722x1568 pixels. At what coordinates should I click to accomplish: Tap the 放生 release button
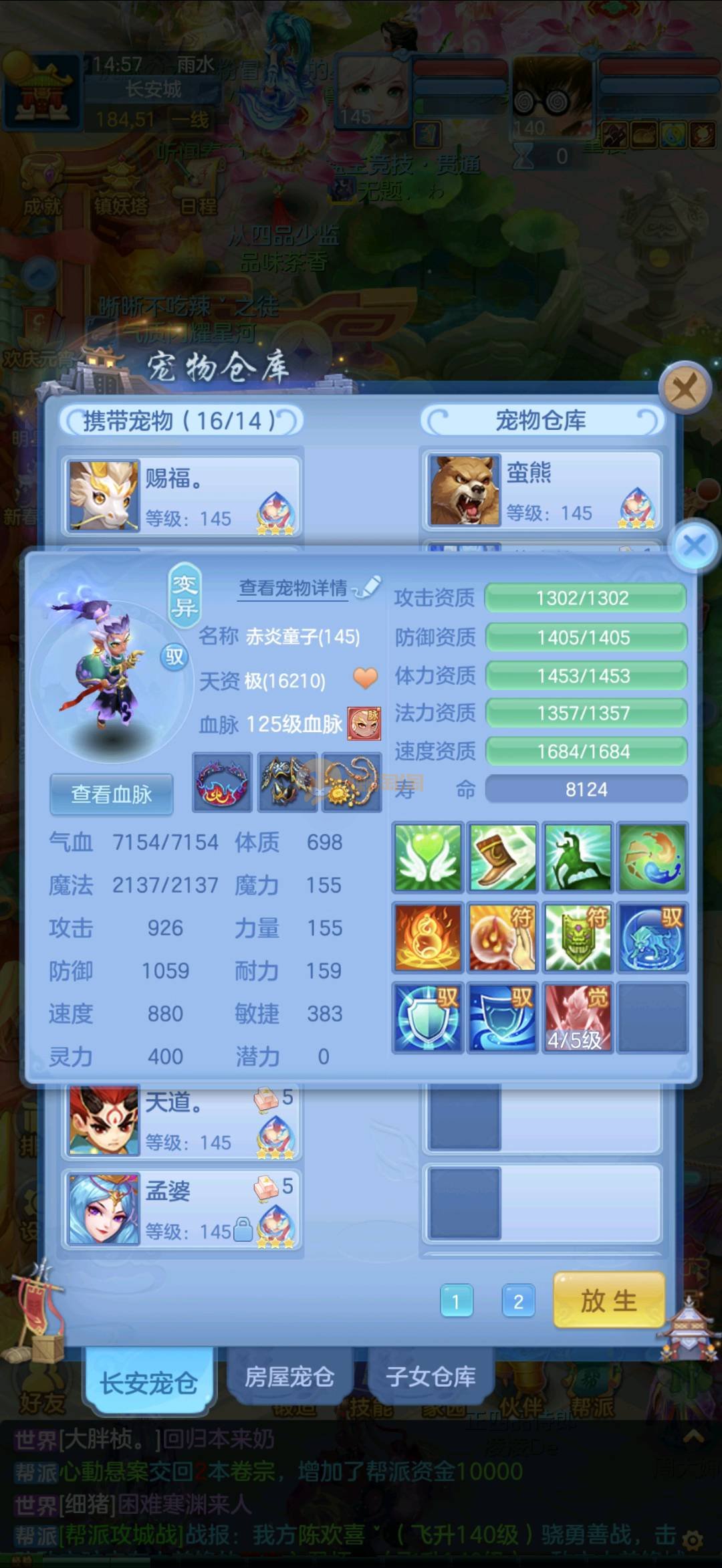point(608,1301)
